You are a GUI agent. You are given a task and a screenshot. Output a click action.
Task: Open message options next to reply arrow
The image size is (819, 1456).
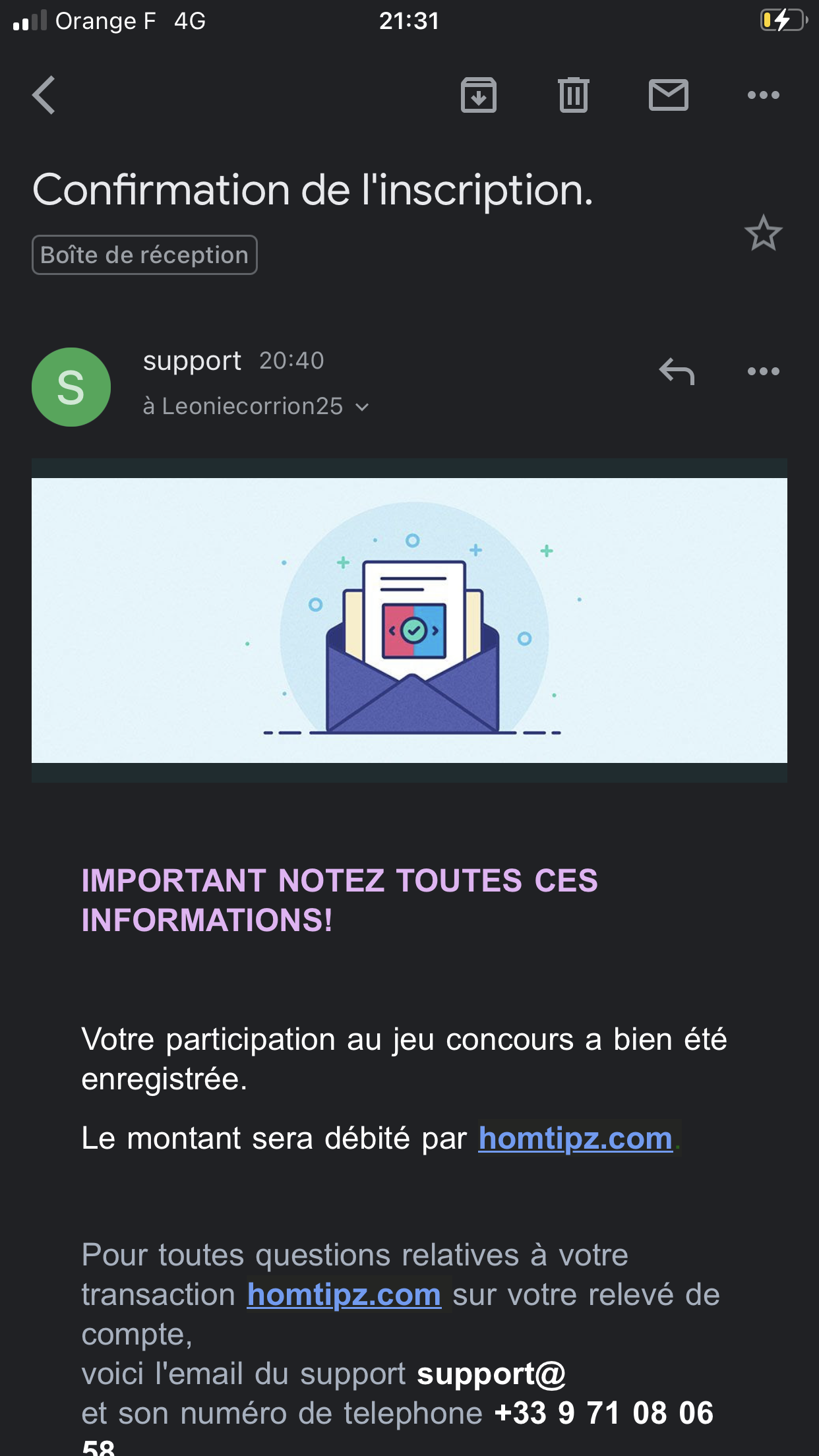(763, 371)
